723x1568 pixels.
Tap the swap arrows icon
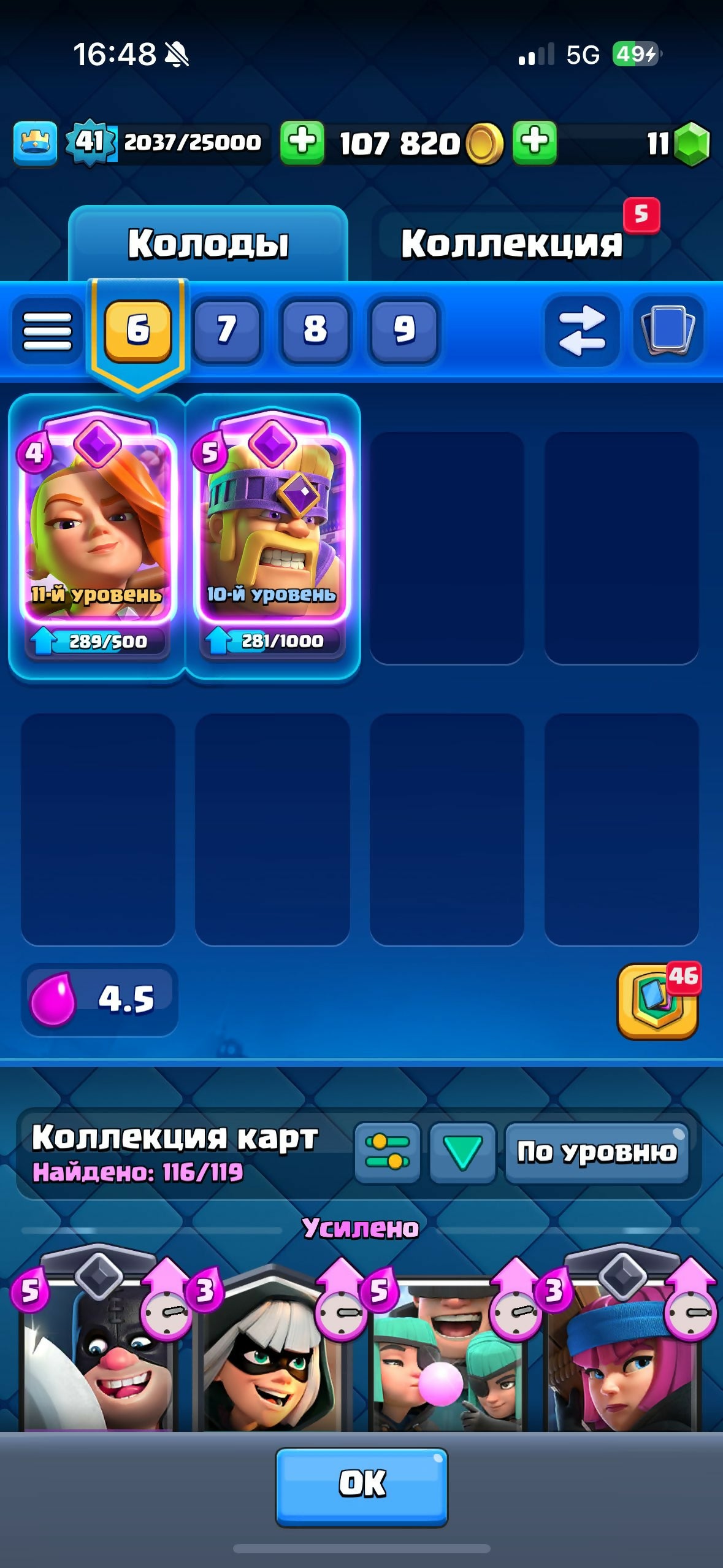pos(581,331)
